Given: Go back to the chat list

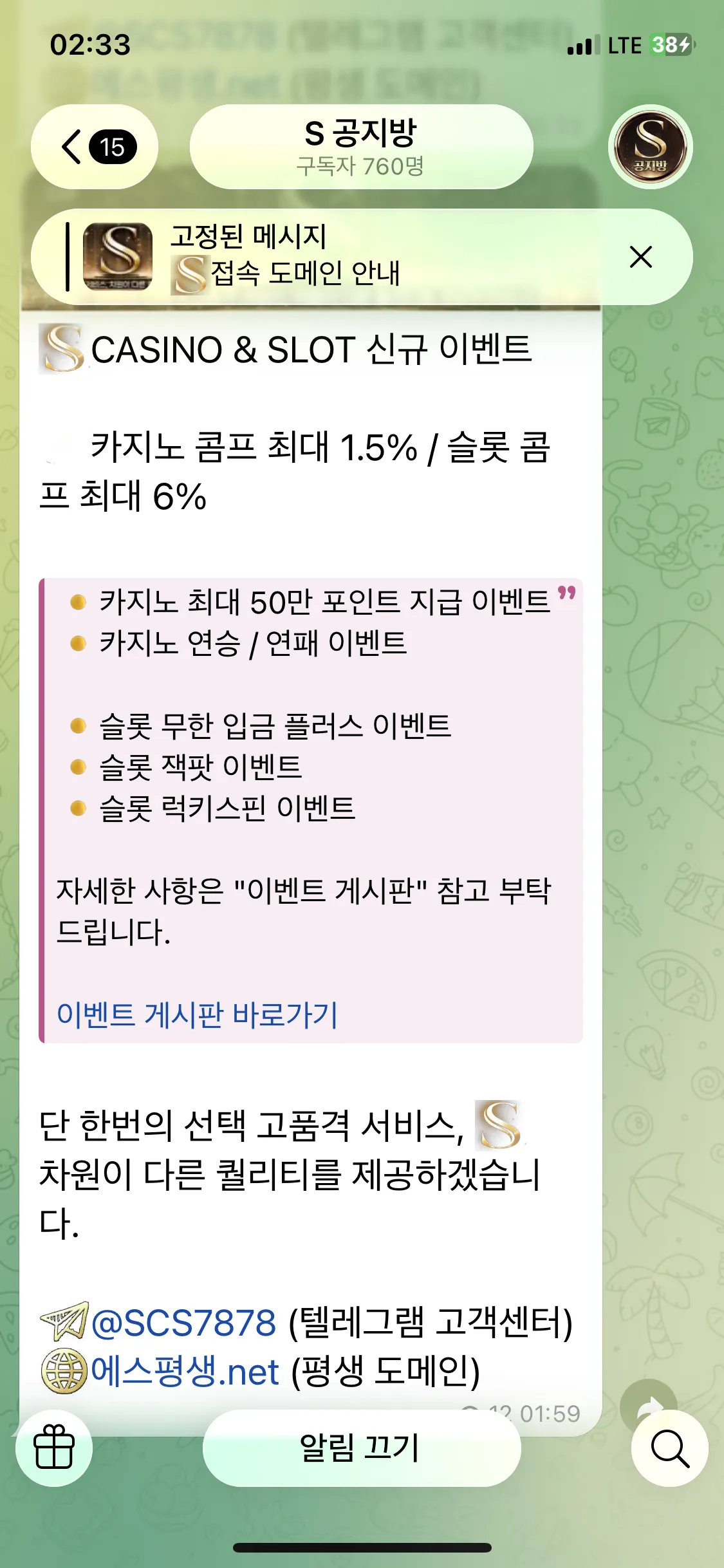Looking at the screenshot, I should [x=95, y=147].
